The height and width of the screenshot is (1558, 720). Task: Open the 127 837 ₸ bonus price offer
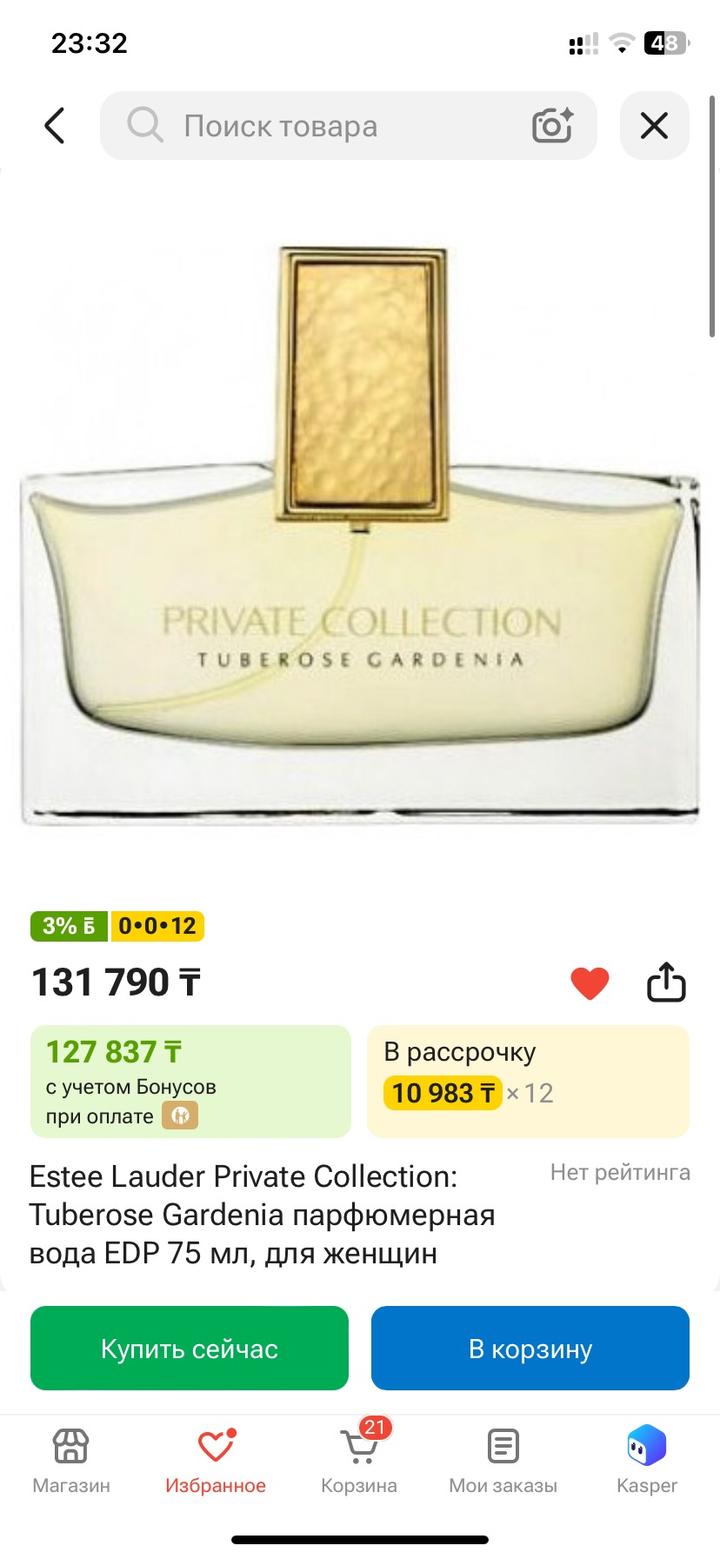[x=190, y=1081]
